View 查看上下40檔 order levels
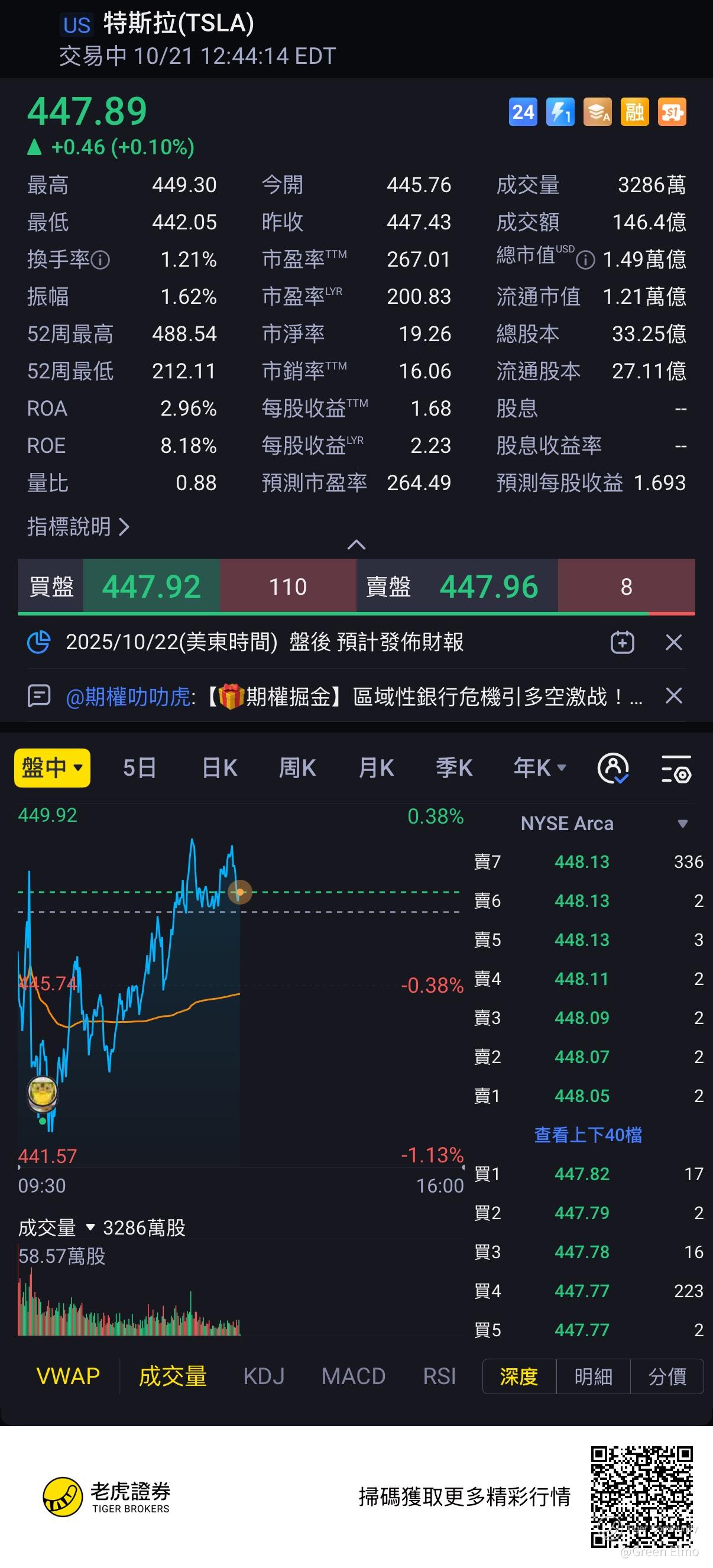Screen dimensions: 713x1568 (x=588, y=1135)
